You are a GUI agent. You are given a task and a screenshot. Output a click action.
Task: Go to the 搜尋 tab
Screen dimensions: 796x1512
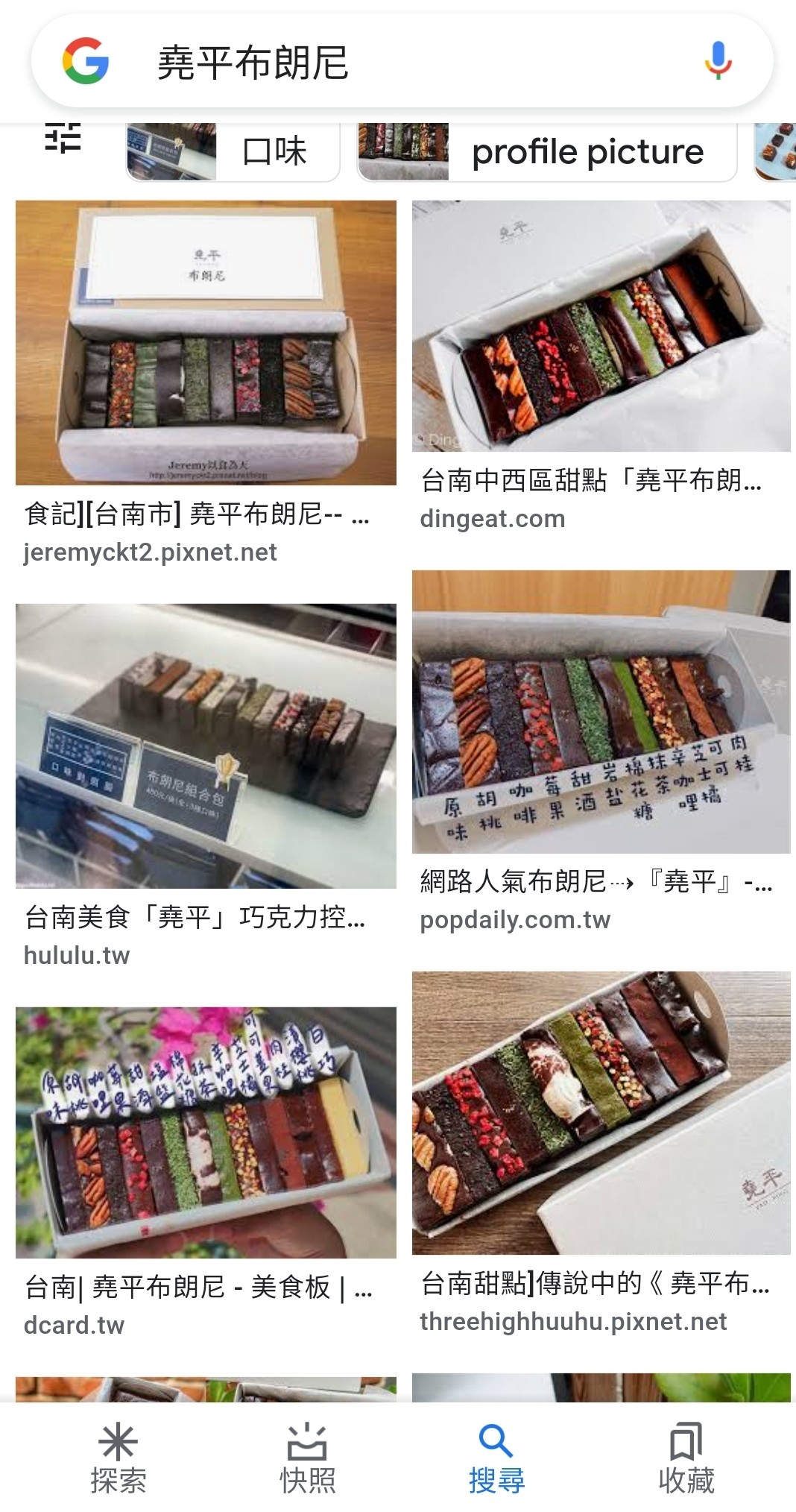click(496, 1458)
